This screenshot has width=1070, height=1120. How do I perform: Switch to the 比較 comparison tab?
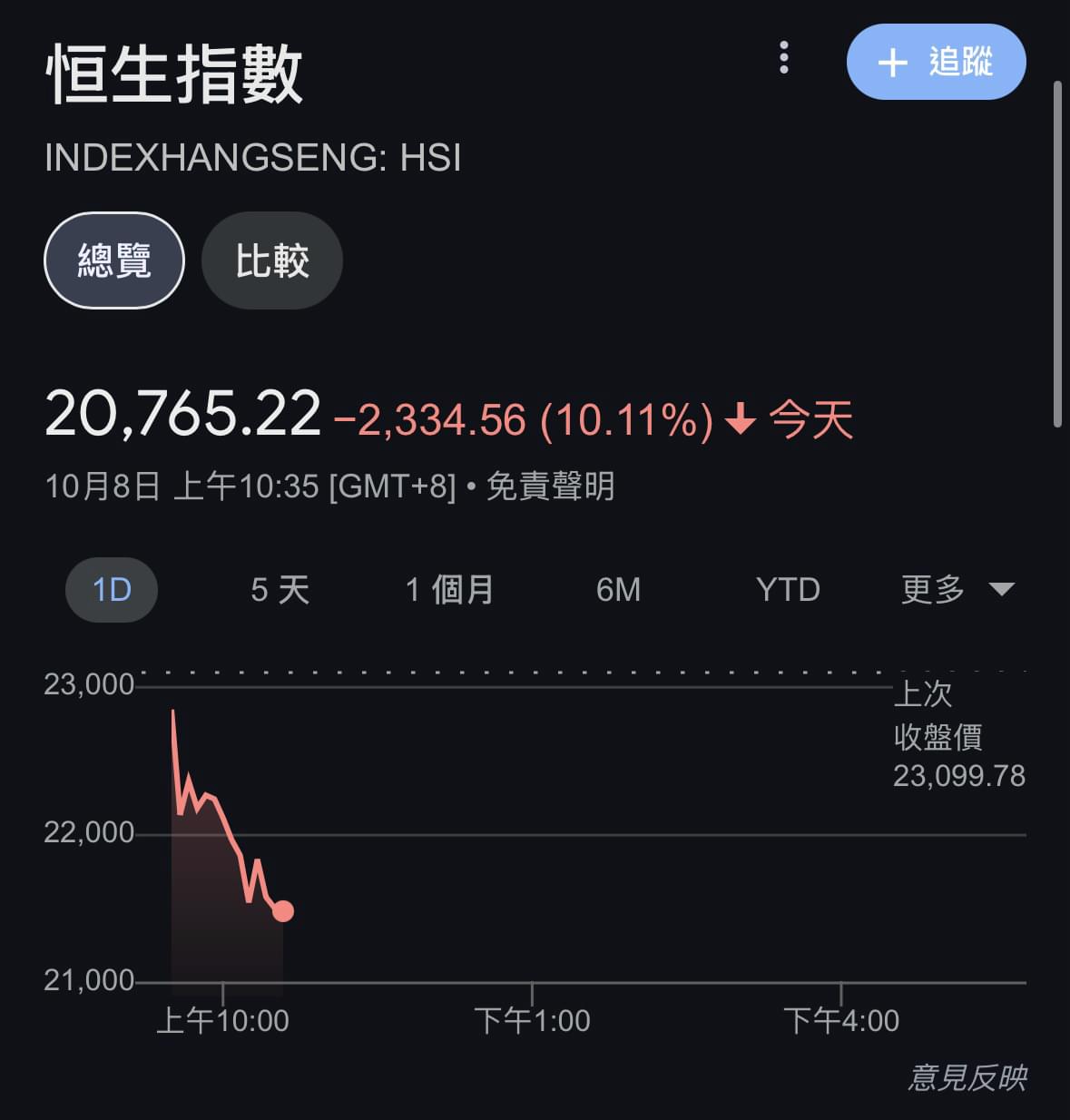pyautogui.click(x=271, y=260)
